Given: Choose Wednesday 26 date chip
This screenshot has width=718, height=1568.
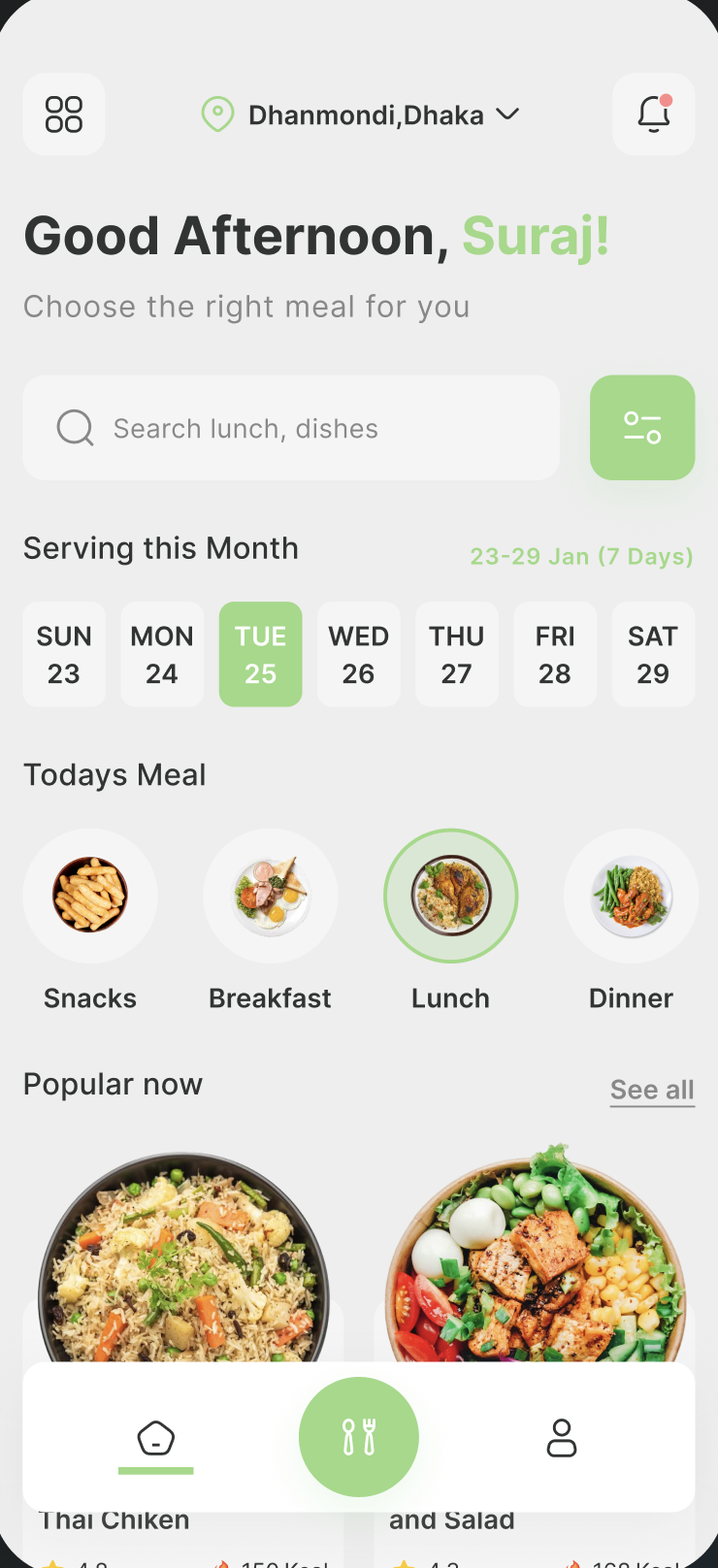Looking at the screenshot, I should (x=358, y=654).
